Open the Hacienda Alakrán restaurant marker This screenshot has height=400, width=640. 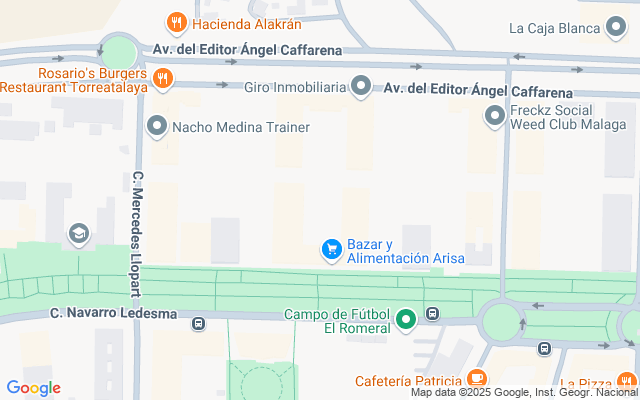pyautogui.click(x=176, y=22)
